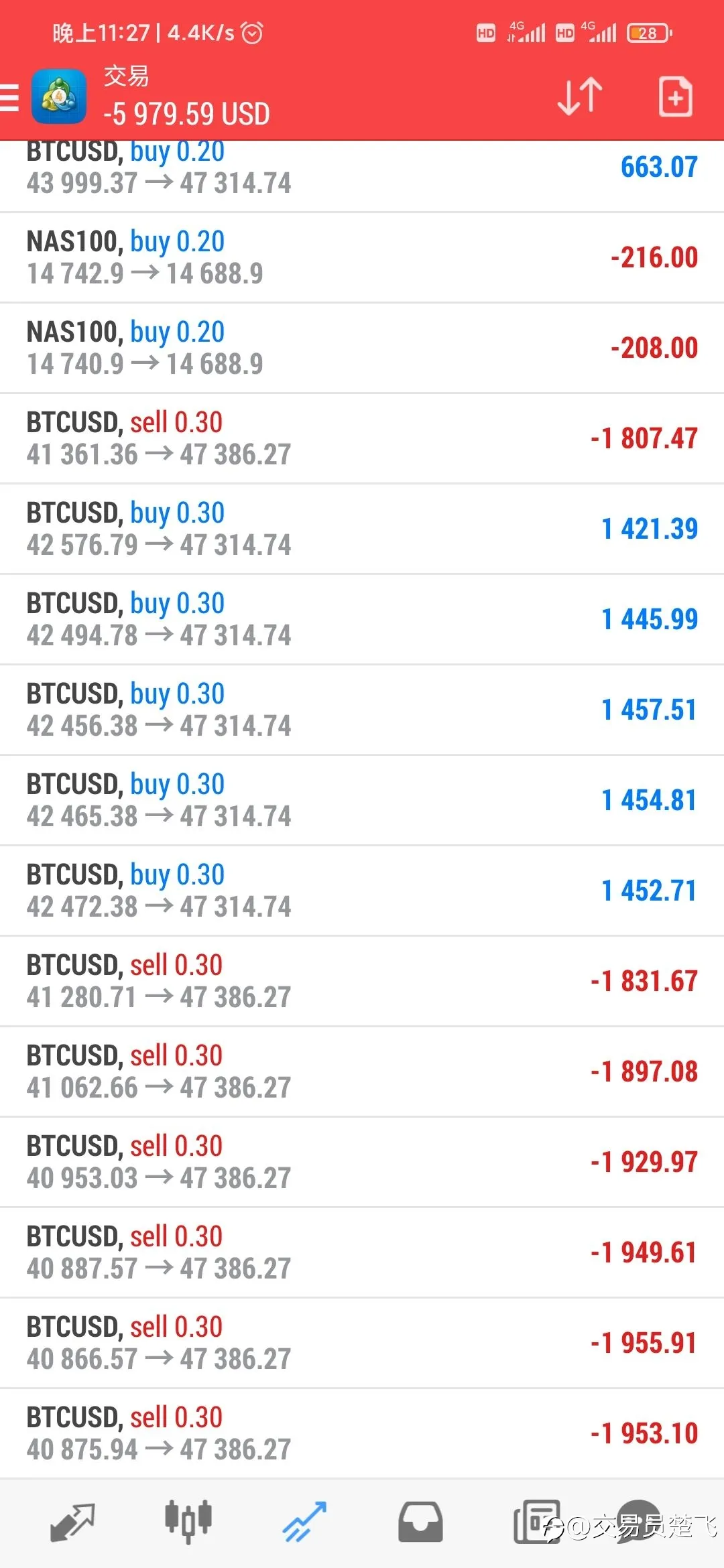The image size is (724, 1568).
Task: Tap the sort orders arrows icon
Action: (x=580, y=96)
